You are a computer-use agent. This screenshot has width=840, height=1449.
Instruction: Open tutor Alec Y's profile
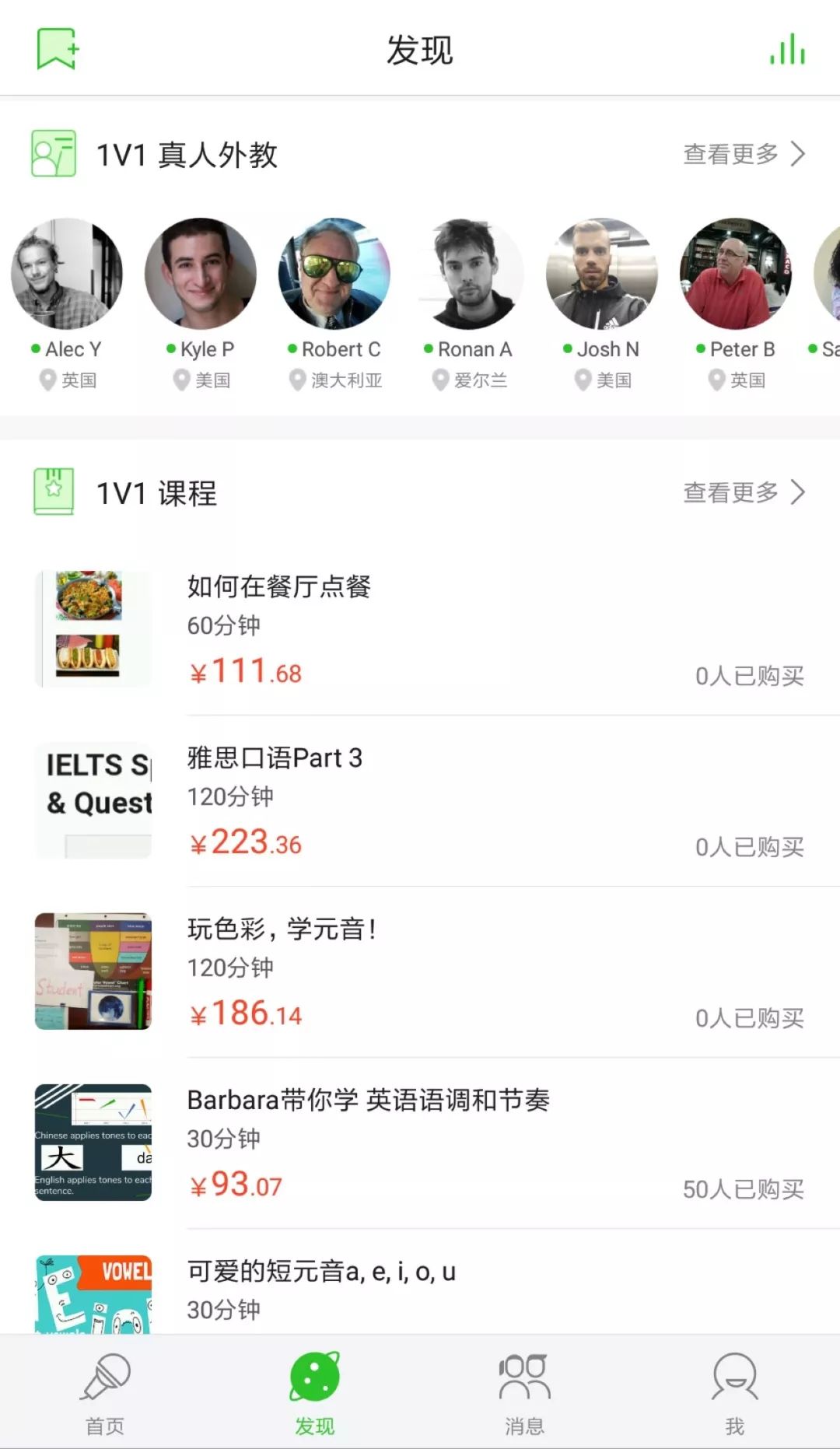coord(67,274)
